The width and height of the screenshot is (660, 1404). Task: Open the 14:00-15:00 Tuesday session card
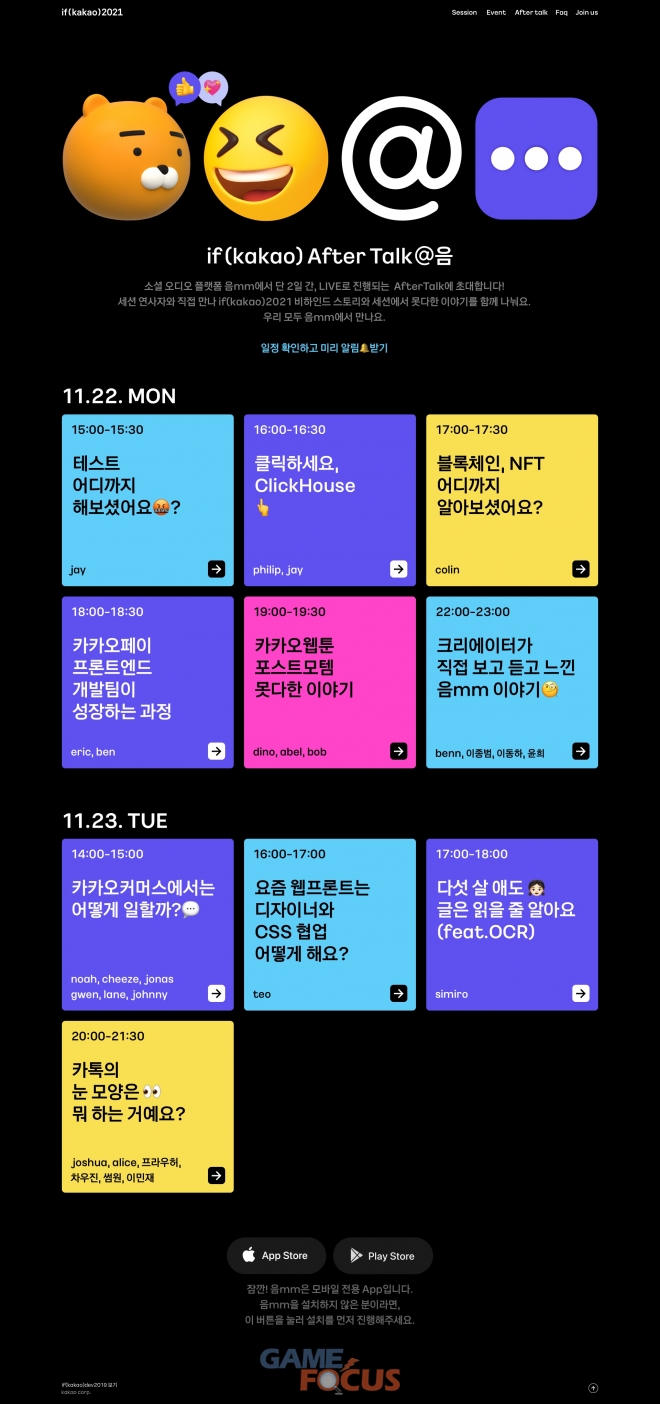pyautogui.click(x=148, y=924)
